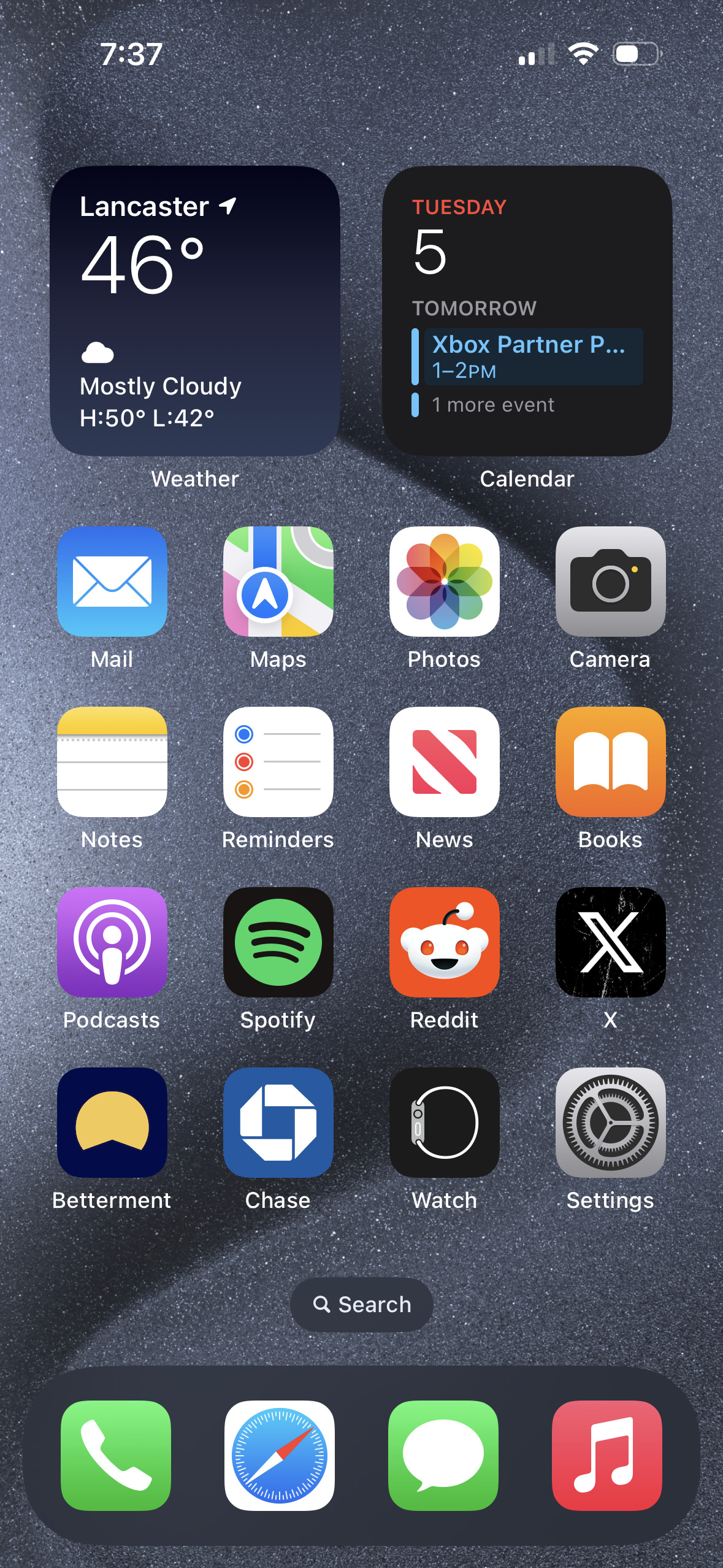
Task: Open Messages from the dock
Action: pos(443,1455)
